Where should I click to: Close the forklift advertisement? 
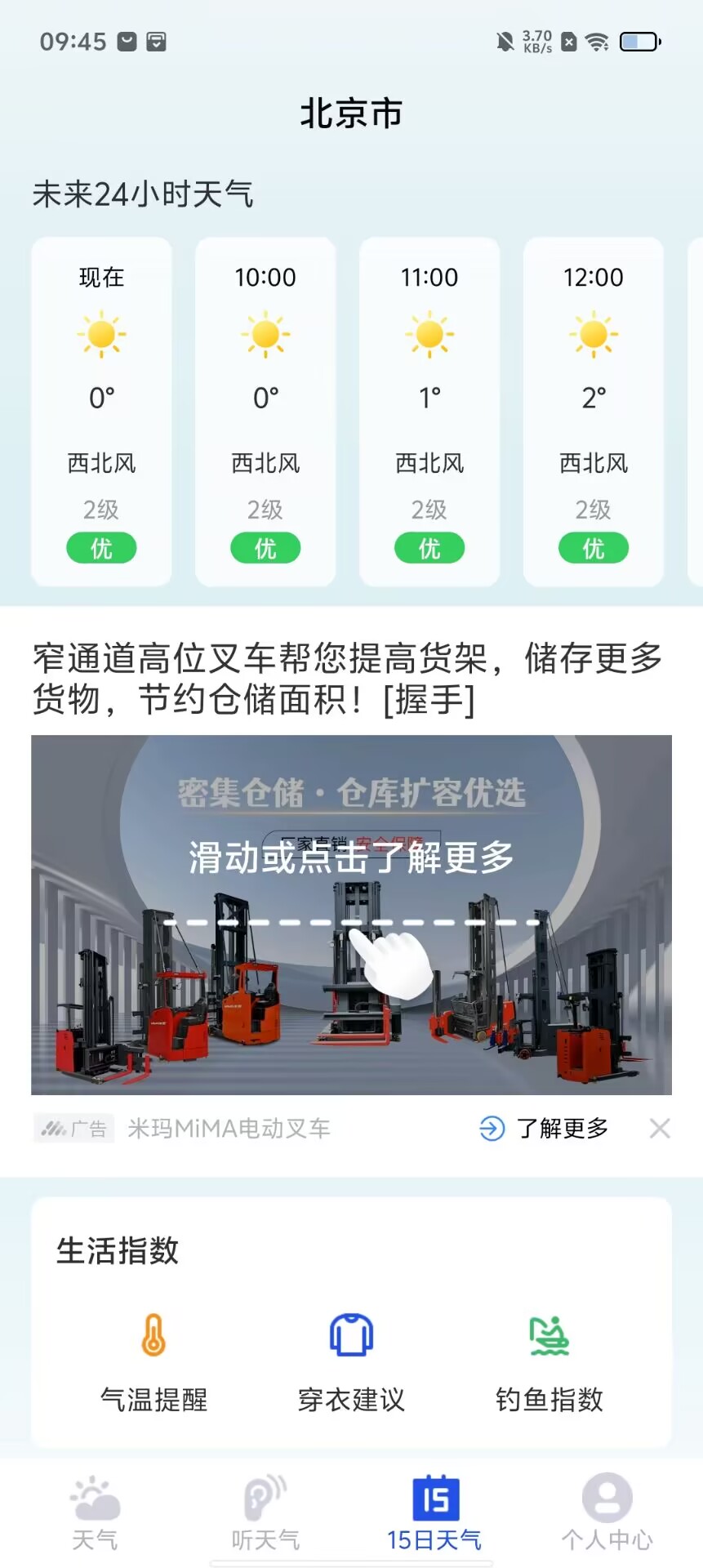click(x=660, y=1129)
